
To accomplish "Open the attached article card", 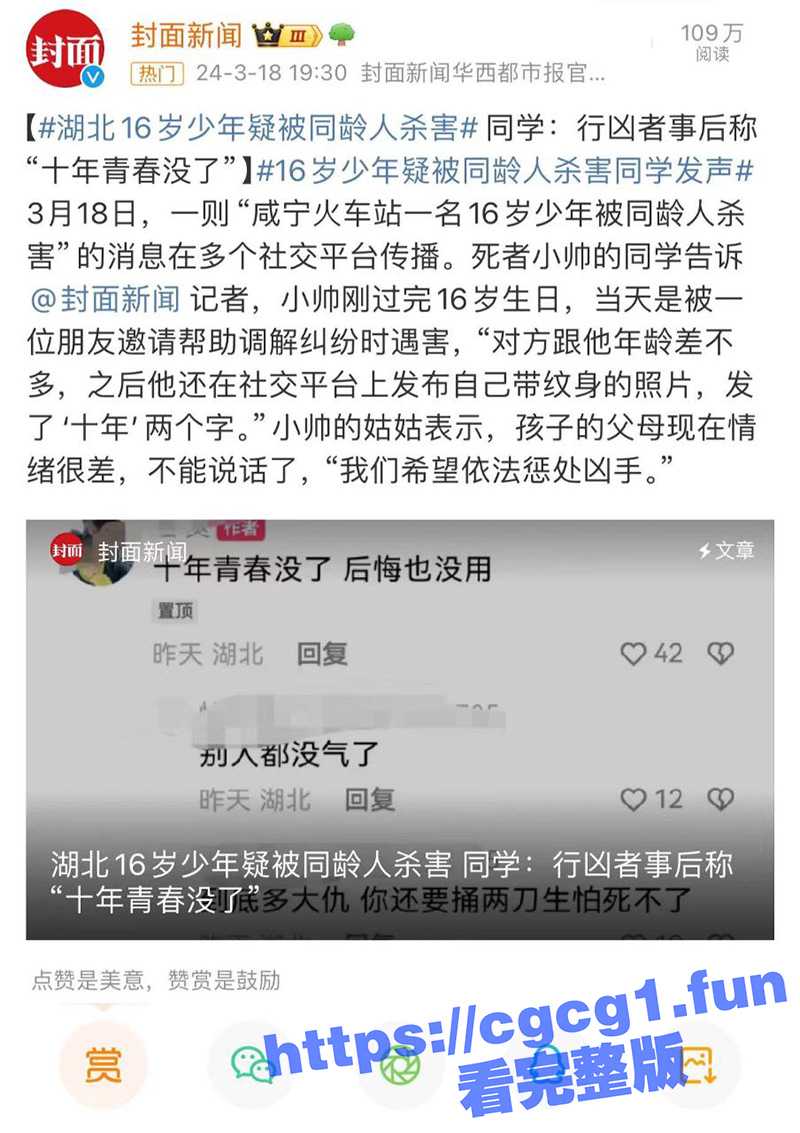I will click(x=400, y=729).
